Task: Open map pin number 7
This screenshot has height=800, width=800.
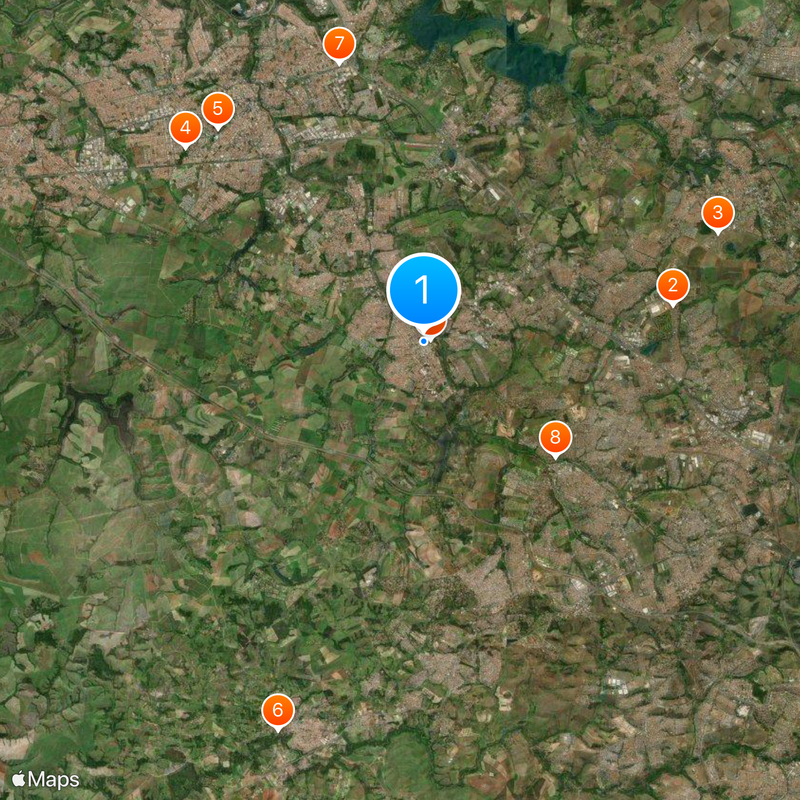Action: tap(339, 44)
